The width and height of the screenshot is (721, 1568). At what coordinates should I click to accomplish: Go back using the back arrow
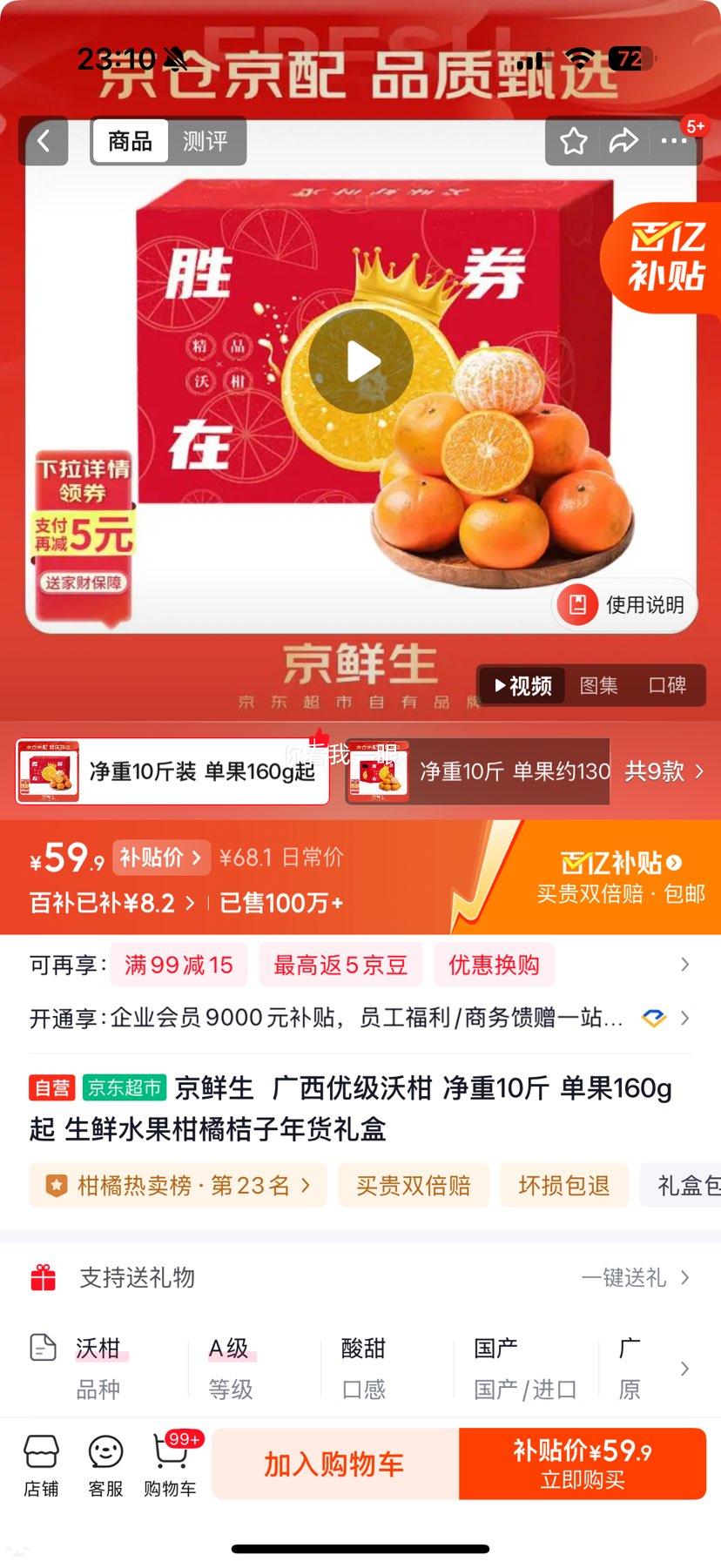43,141
